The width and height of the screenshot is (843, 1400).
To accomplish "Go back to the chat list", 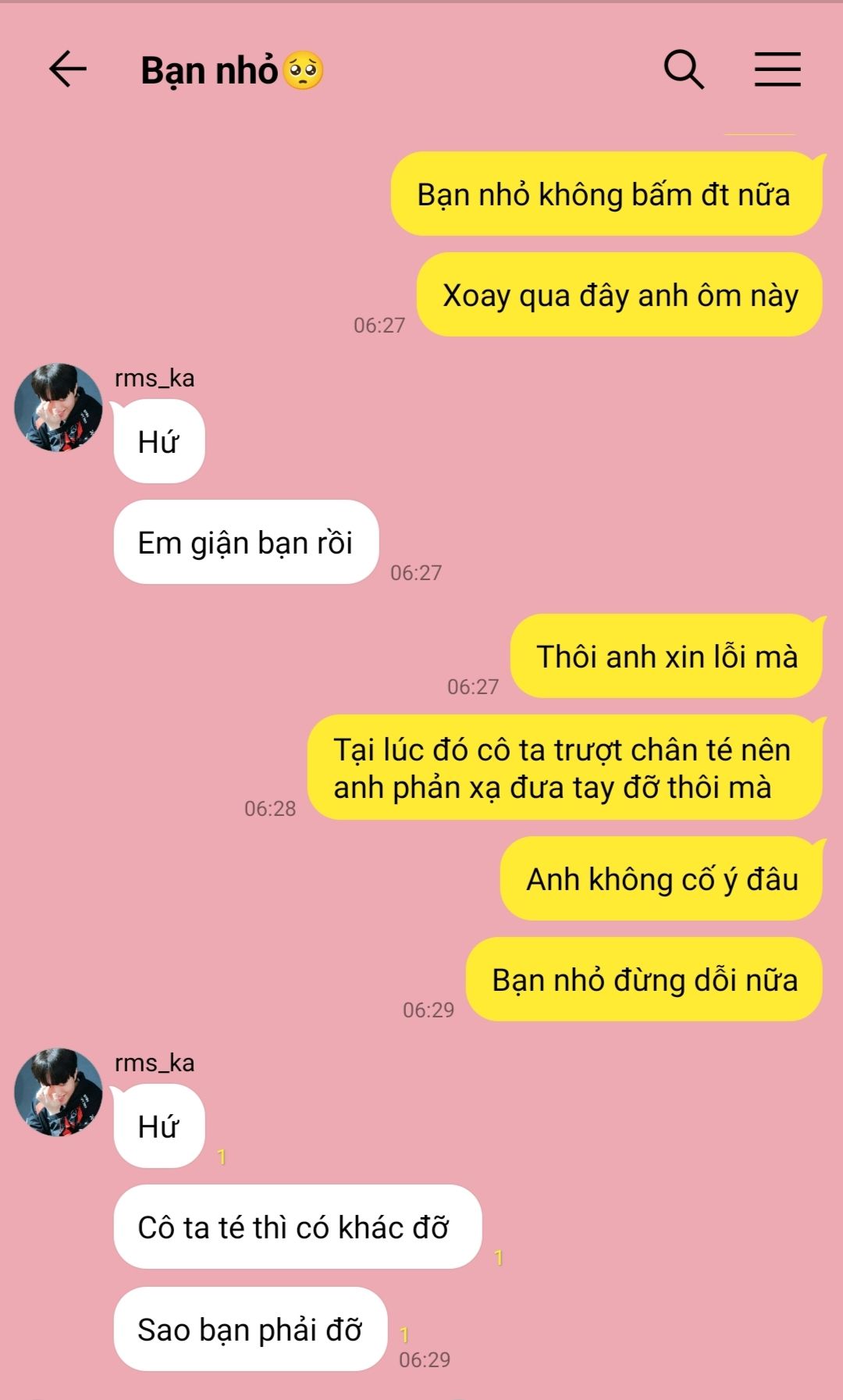I will [x=68, y=69].
